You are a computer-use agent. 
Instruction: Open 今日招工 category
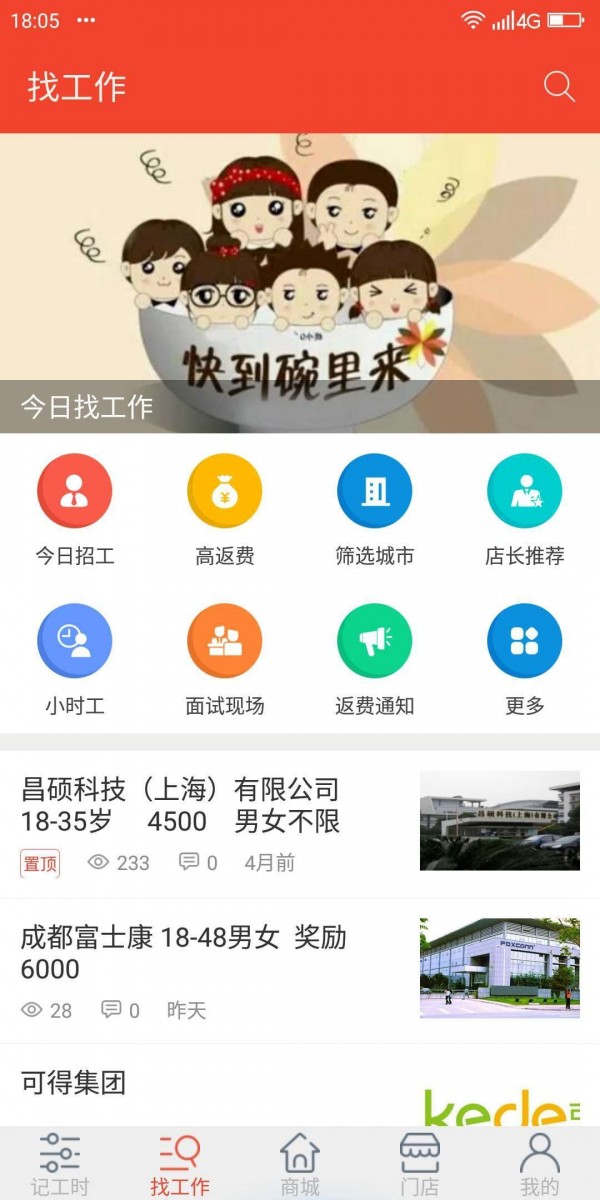tap(75, 510)
